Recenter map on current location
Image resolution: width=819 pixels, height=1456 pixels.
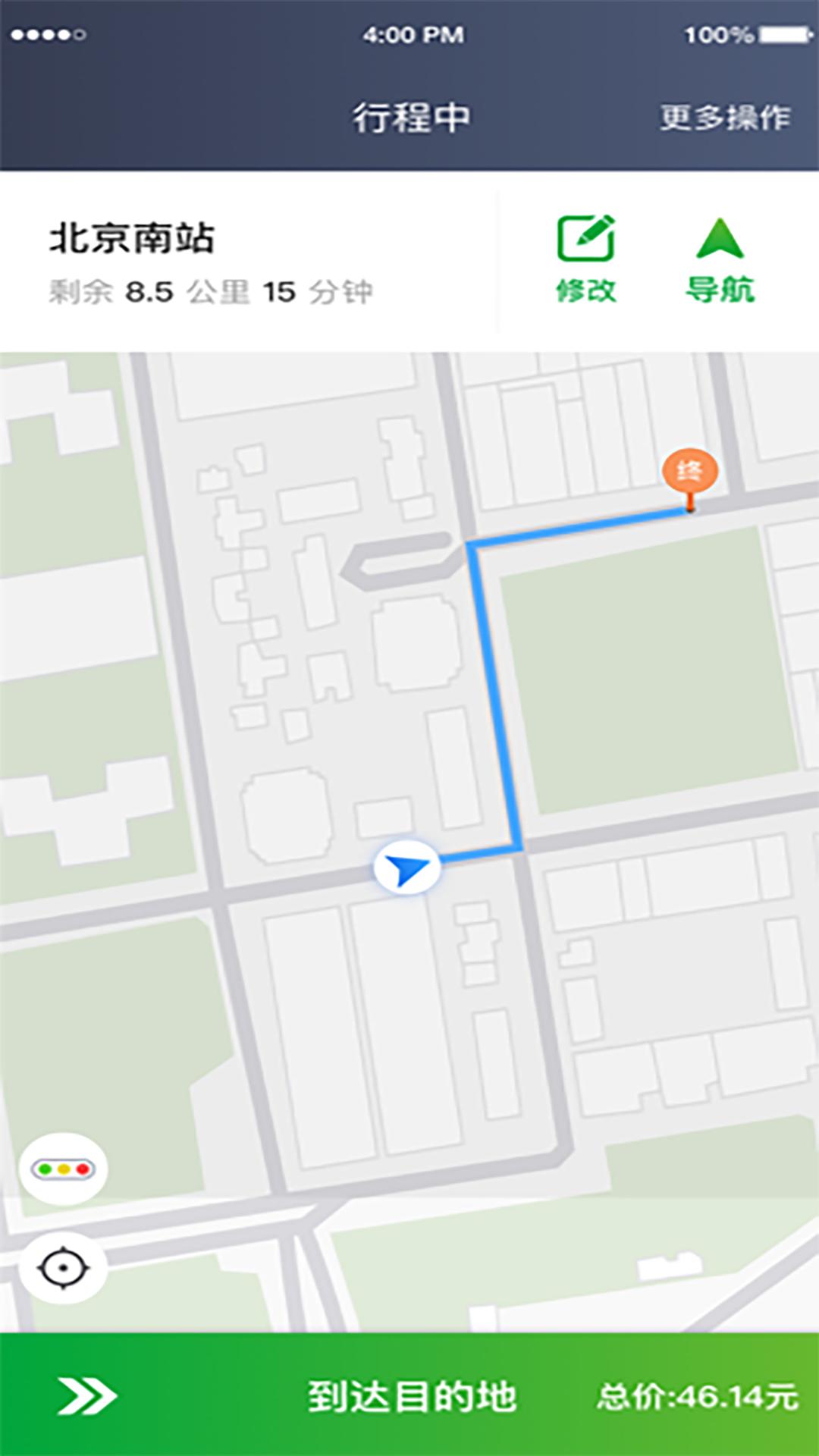(64, 1268)
